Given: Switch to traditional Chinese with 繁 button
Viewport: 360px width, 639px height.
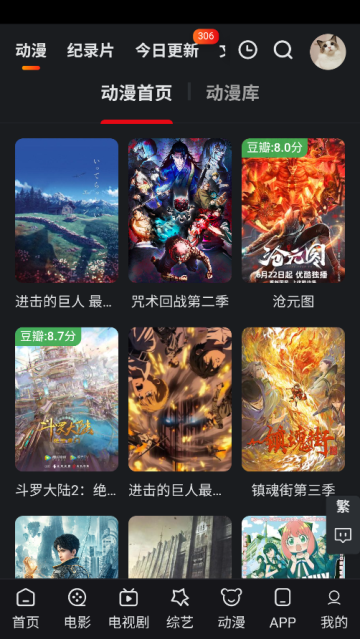Looking at the screenshot, I should click(x=343, y=507).
